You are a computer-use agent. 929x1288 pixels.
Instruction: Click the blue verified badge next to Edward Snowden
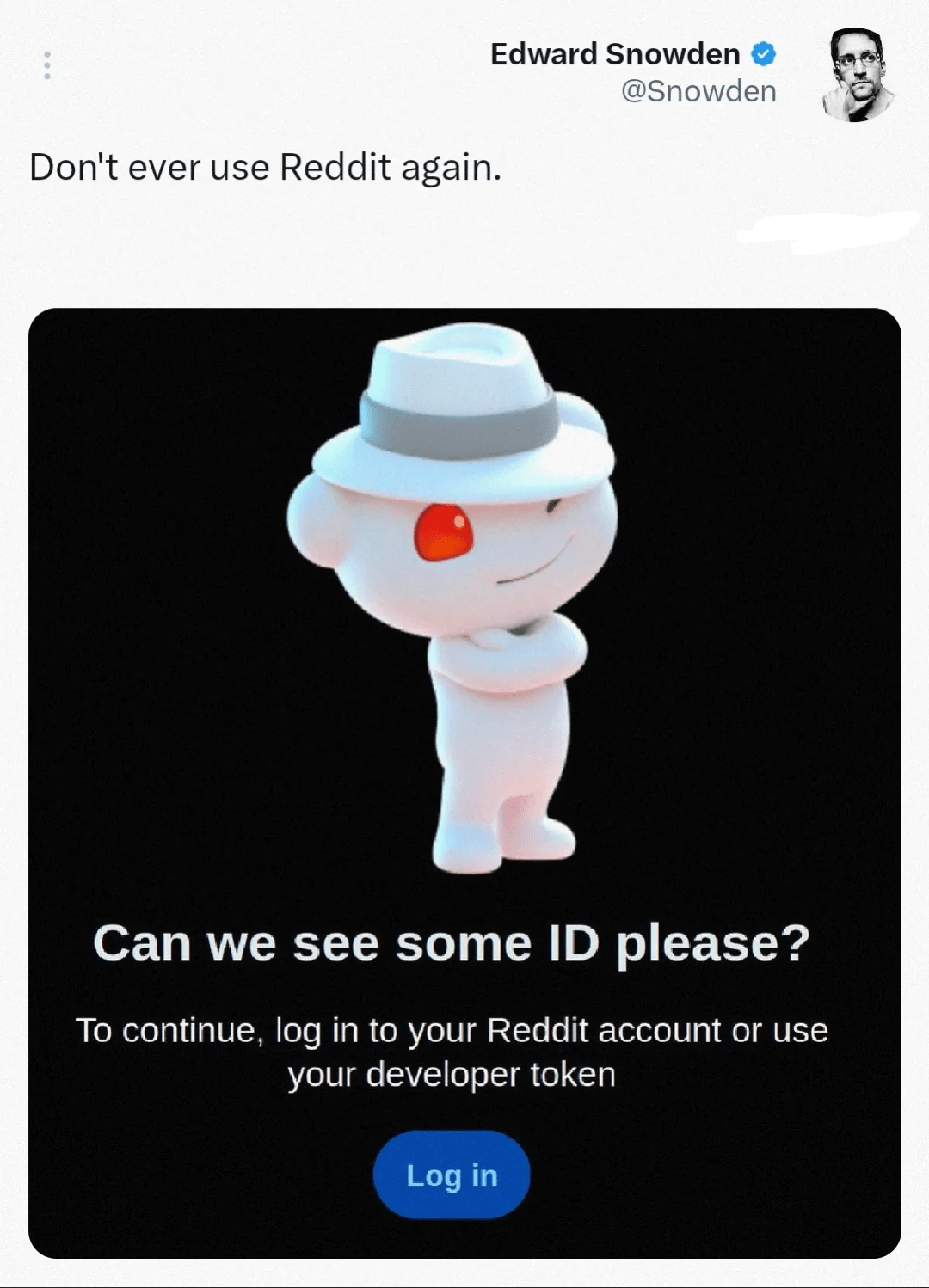(x=765, y=53)
